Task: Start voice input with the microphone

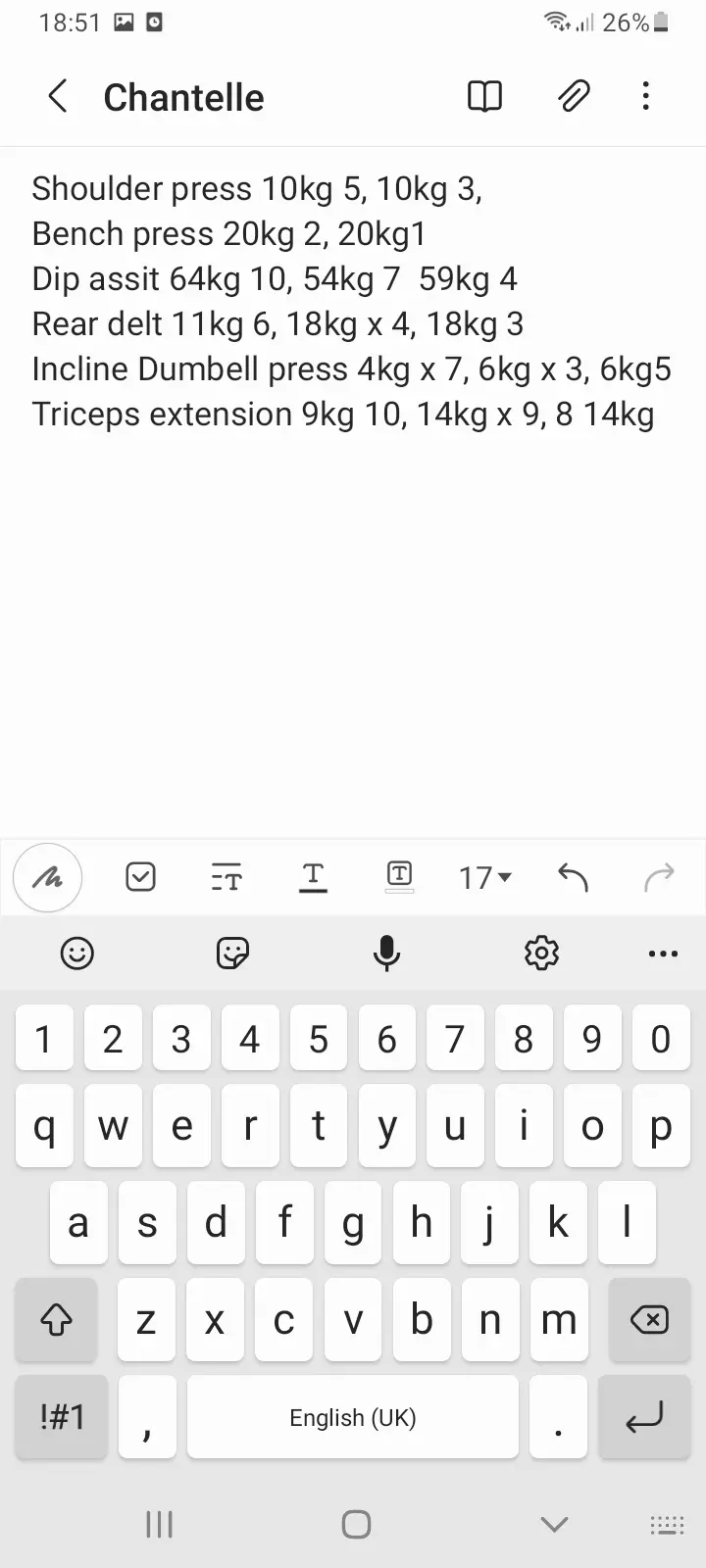Action: tap(387, 953)
